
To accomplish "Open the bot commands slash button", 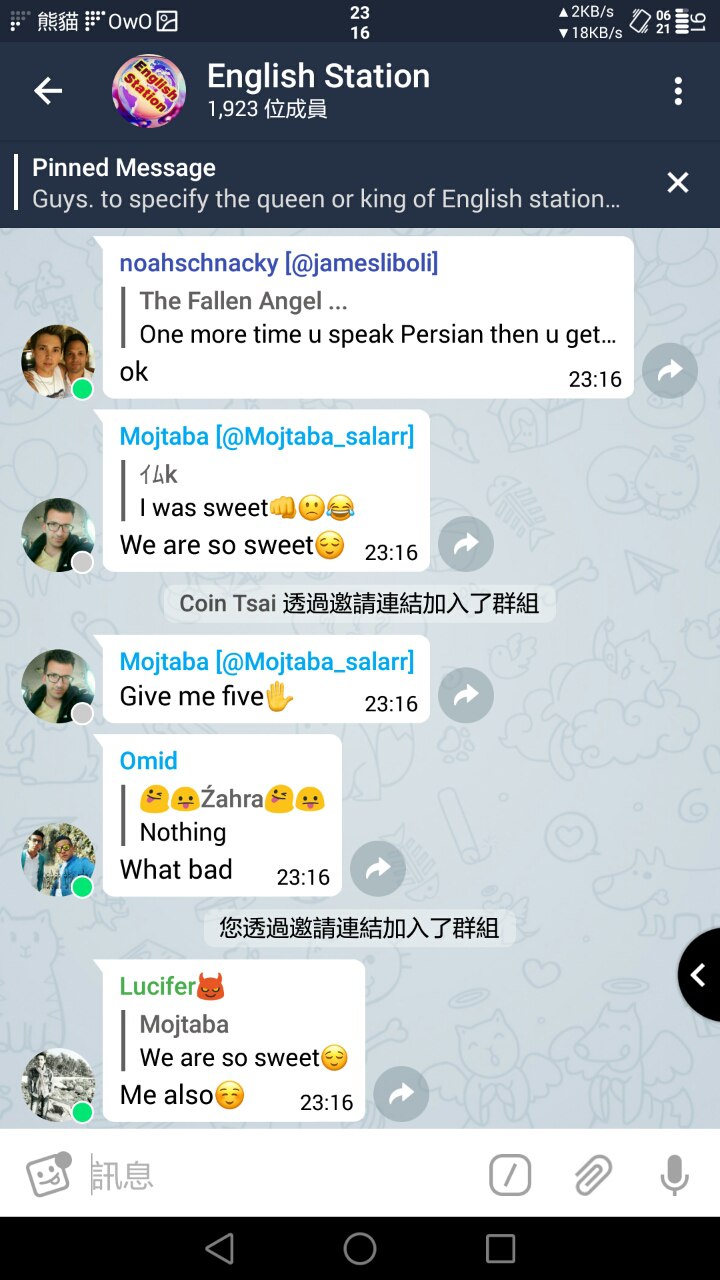I will (x=510, y=1174).
